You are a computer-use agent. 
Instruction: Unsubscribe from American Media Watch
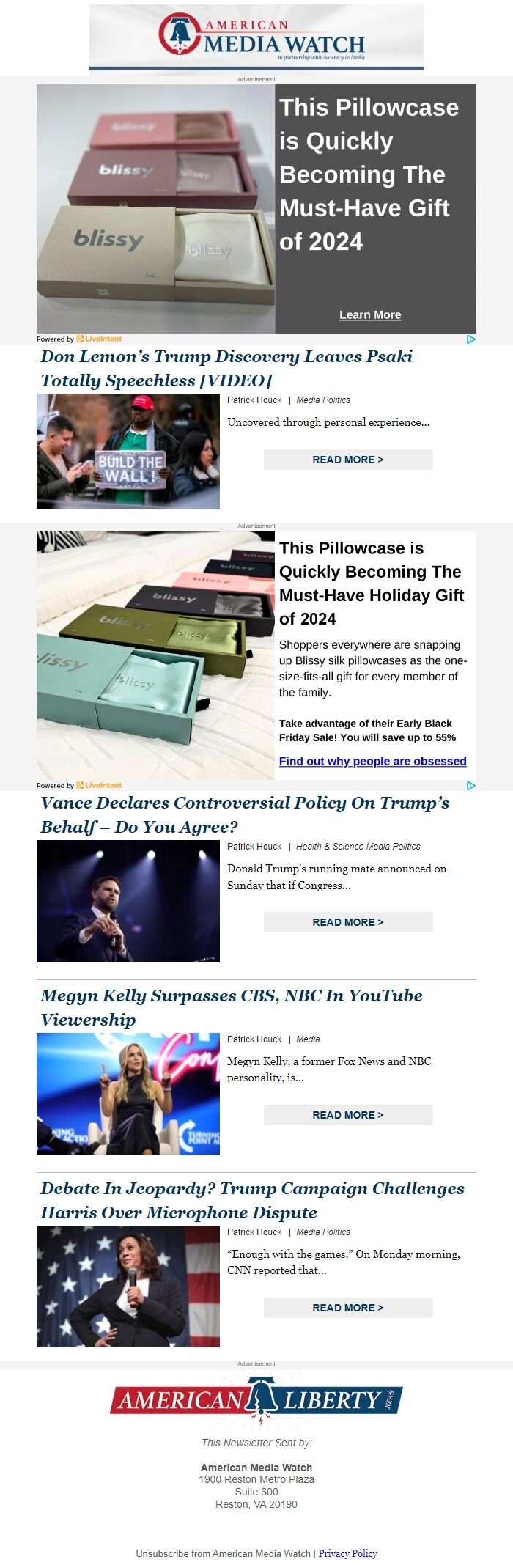click(223, 1553)
